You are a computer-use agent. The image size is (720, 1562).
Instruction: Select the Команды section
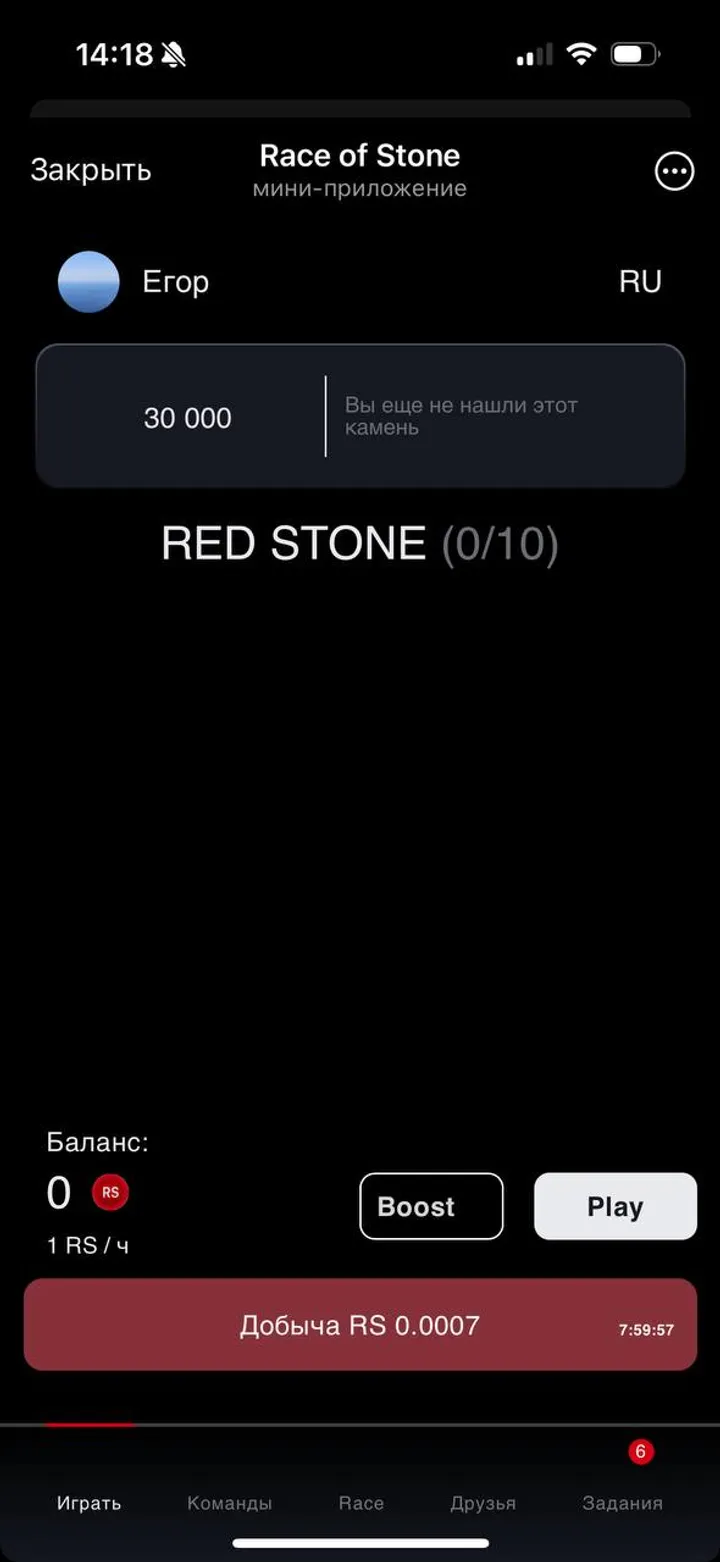pos(229,1502)
